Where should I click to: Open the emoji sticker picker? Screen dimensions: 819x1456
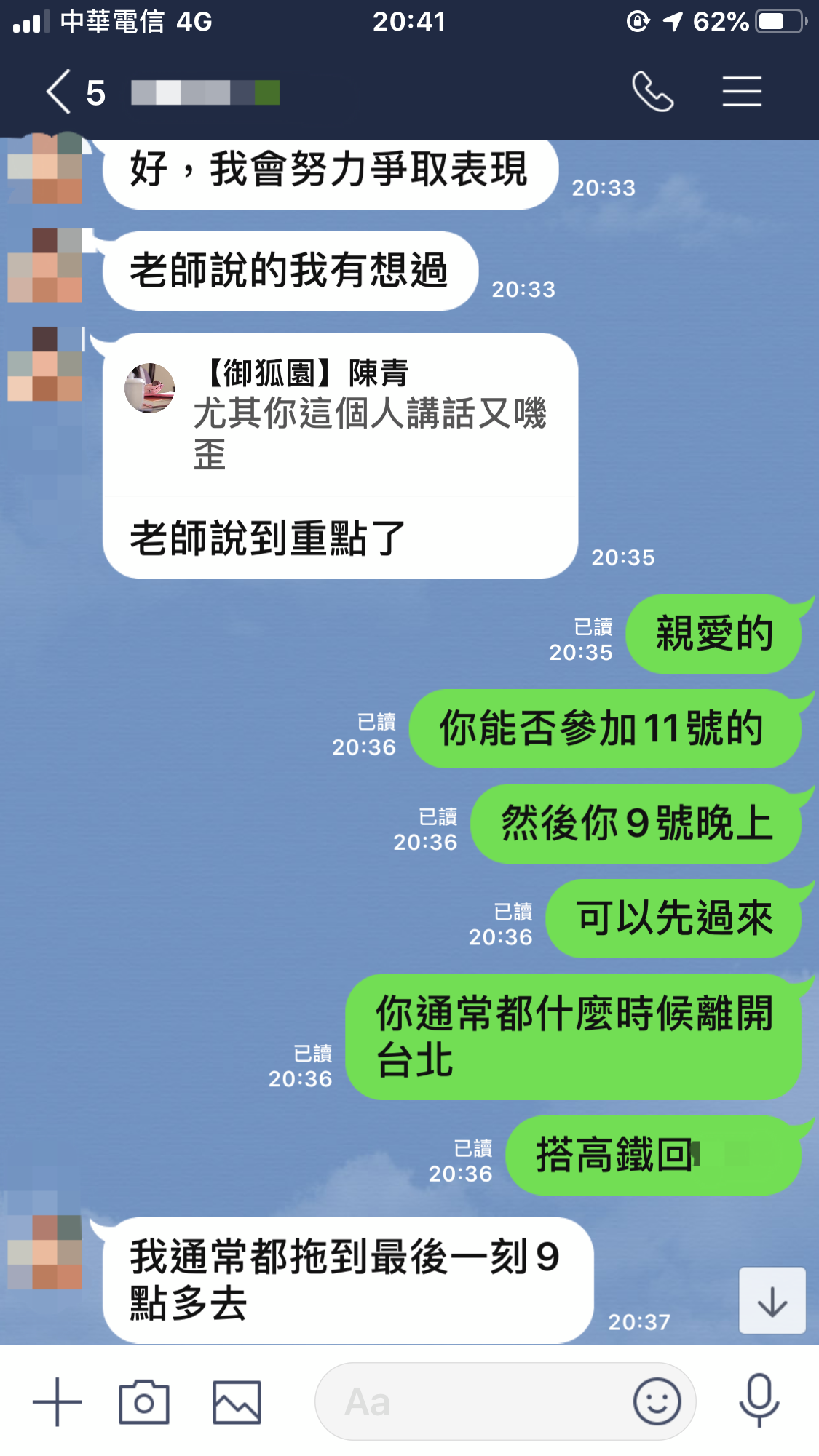coord(657,1401)
